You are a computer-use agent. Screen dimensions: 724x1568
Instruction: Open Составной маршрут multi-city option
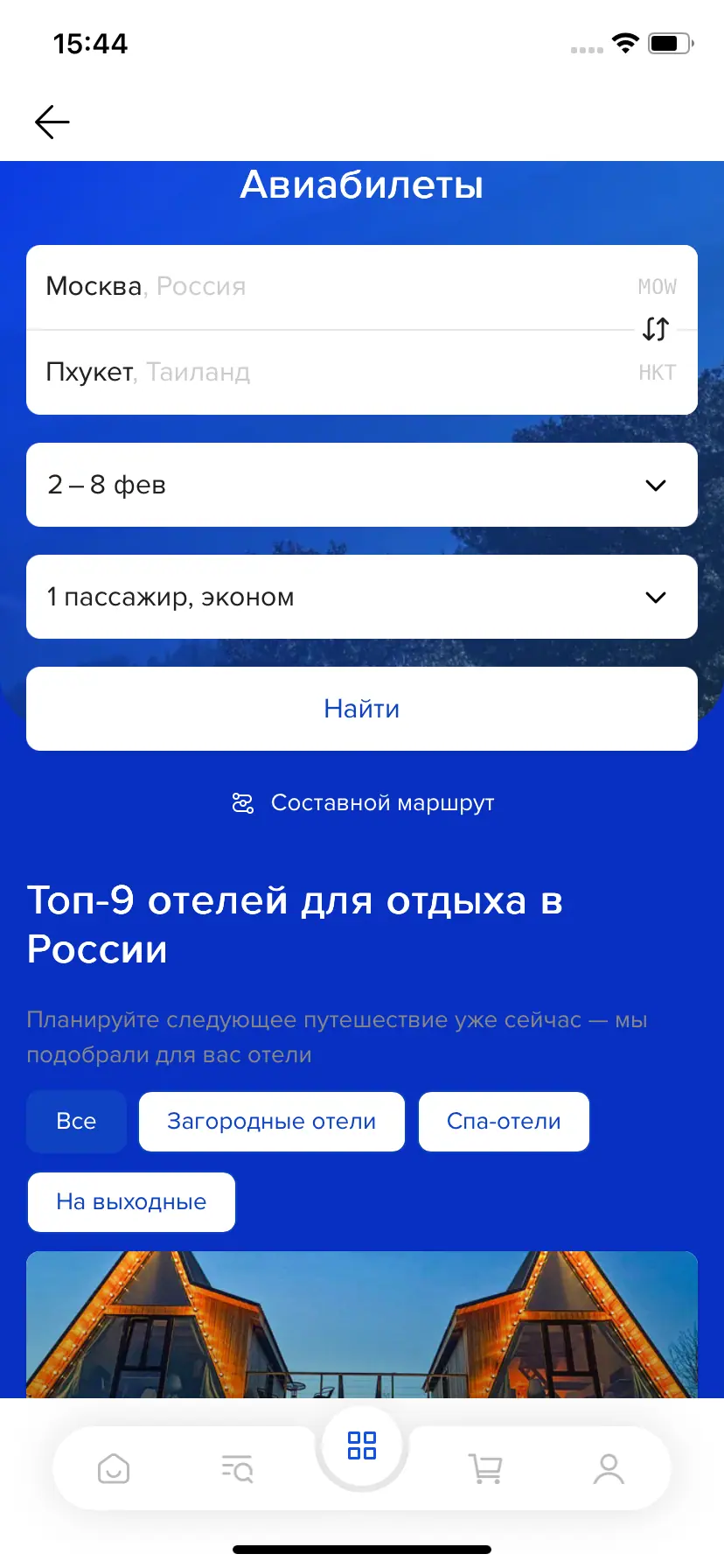coord(363,802)
